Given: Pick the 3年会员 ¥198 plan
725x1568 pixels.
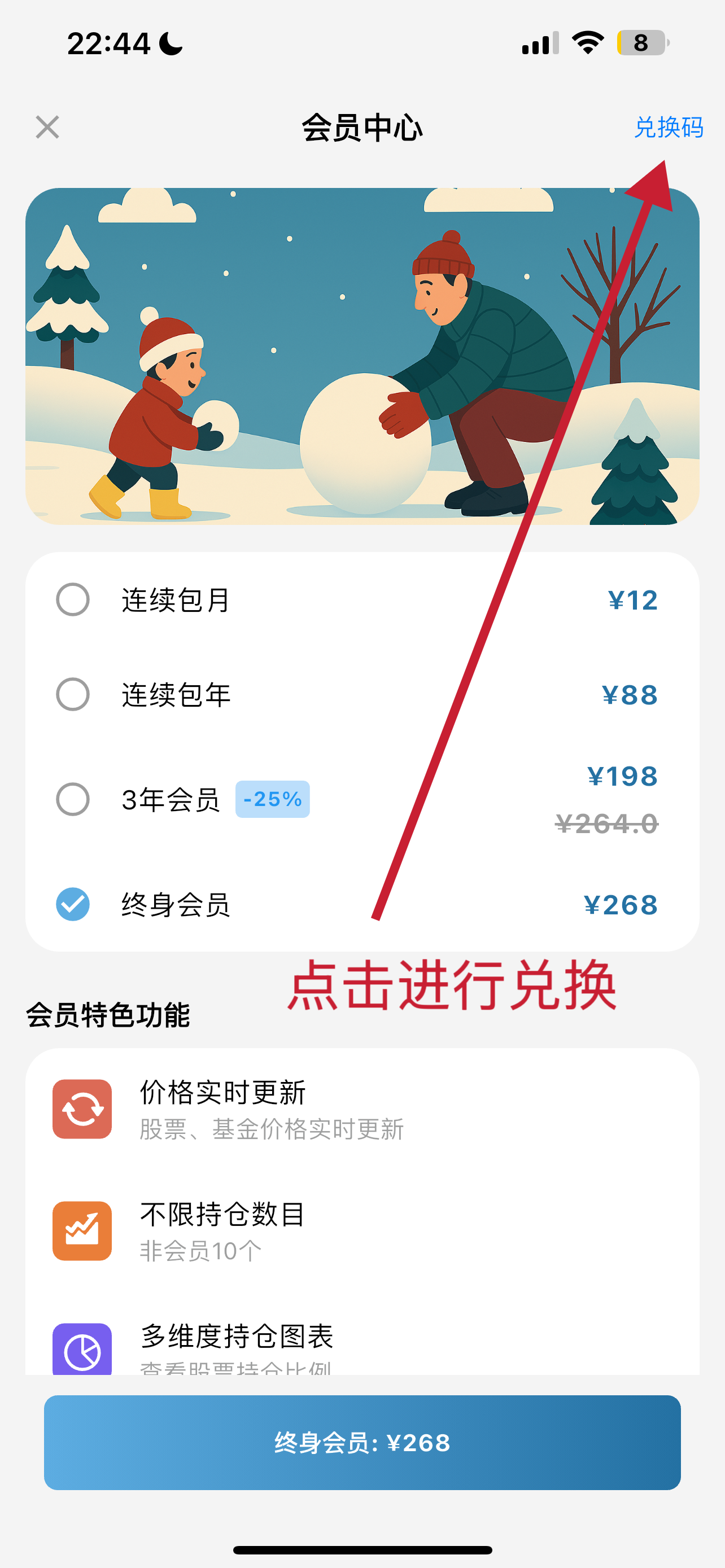Looking at the screenshot, I should [73, 799].
